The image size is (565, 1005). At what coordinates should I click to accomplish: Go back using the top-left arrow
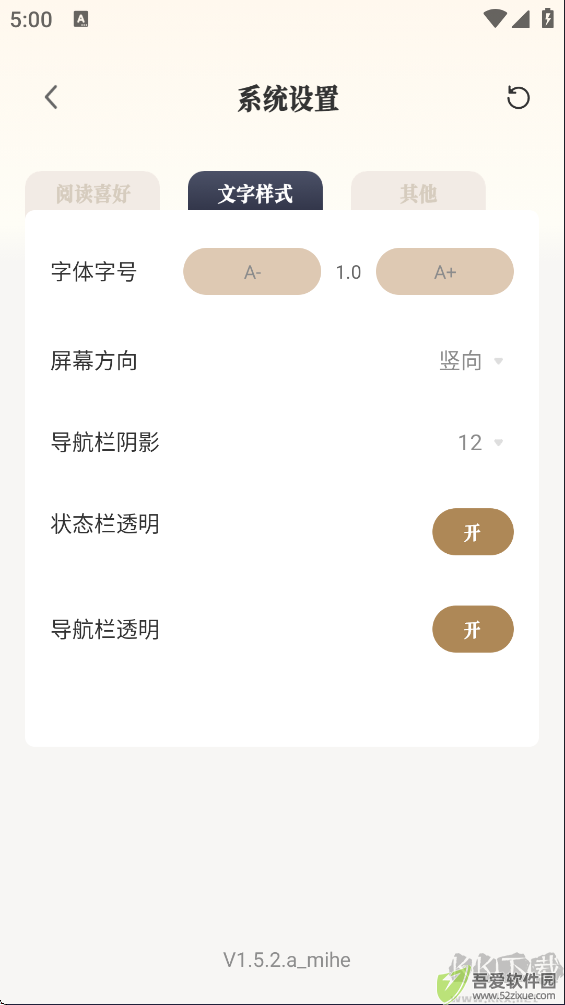[51, 97]
